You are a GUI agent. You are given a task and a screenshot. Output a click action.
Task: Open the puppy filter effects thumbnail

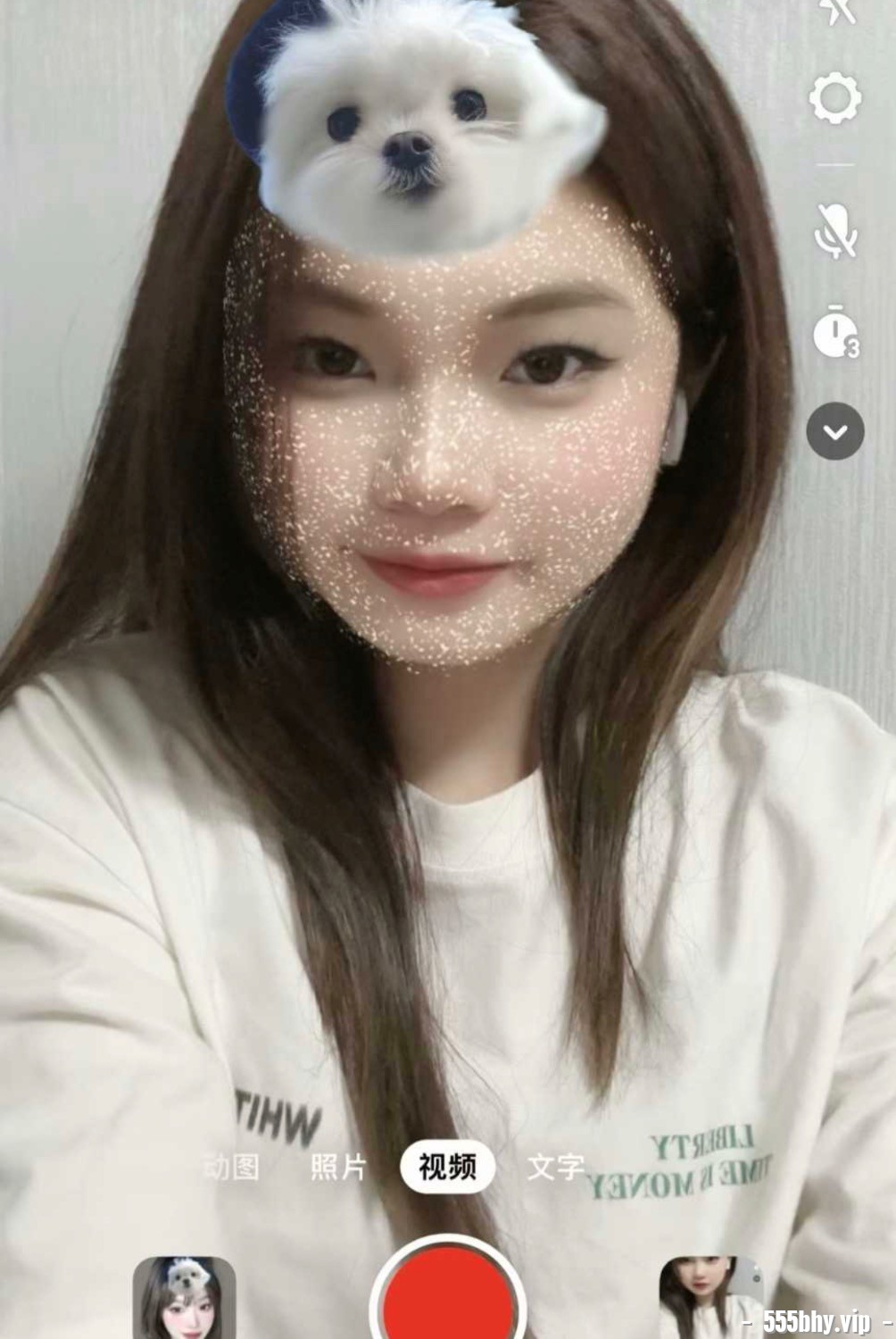184,1298
